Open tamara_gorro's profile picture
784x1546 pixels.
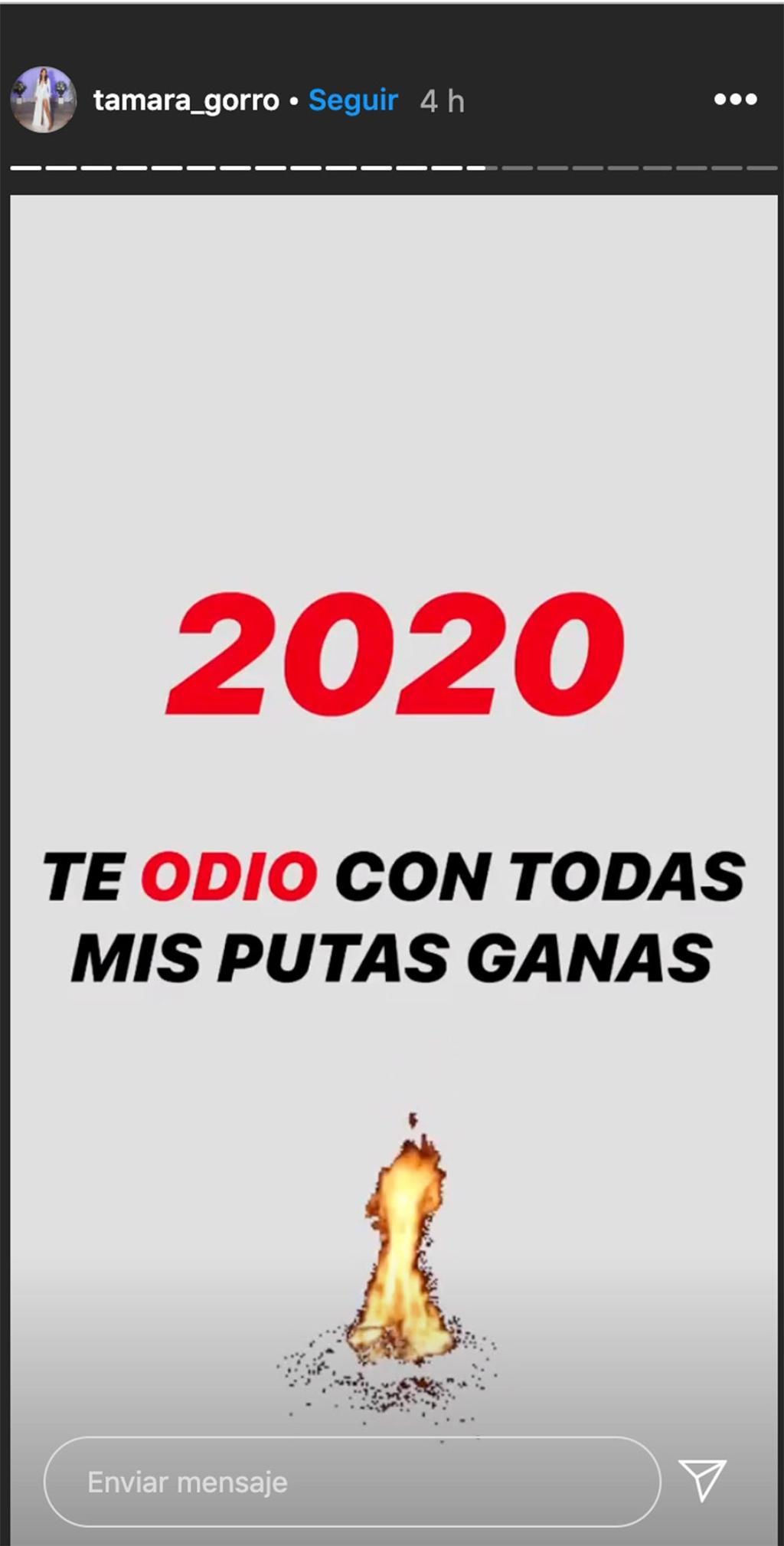(43, 100)
